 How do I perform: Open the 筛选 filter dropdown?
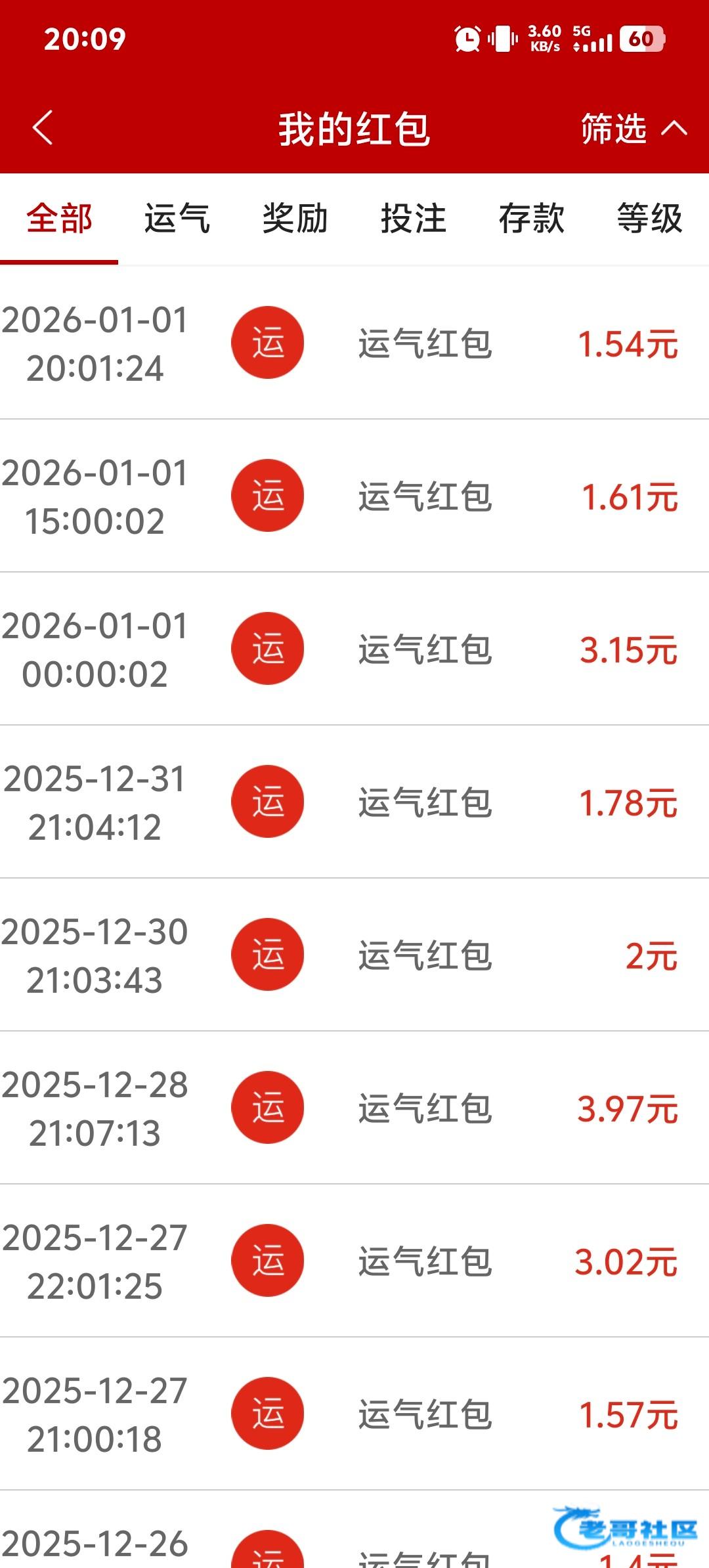click(x=633, y=128)
